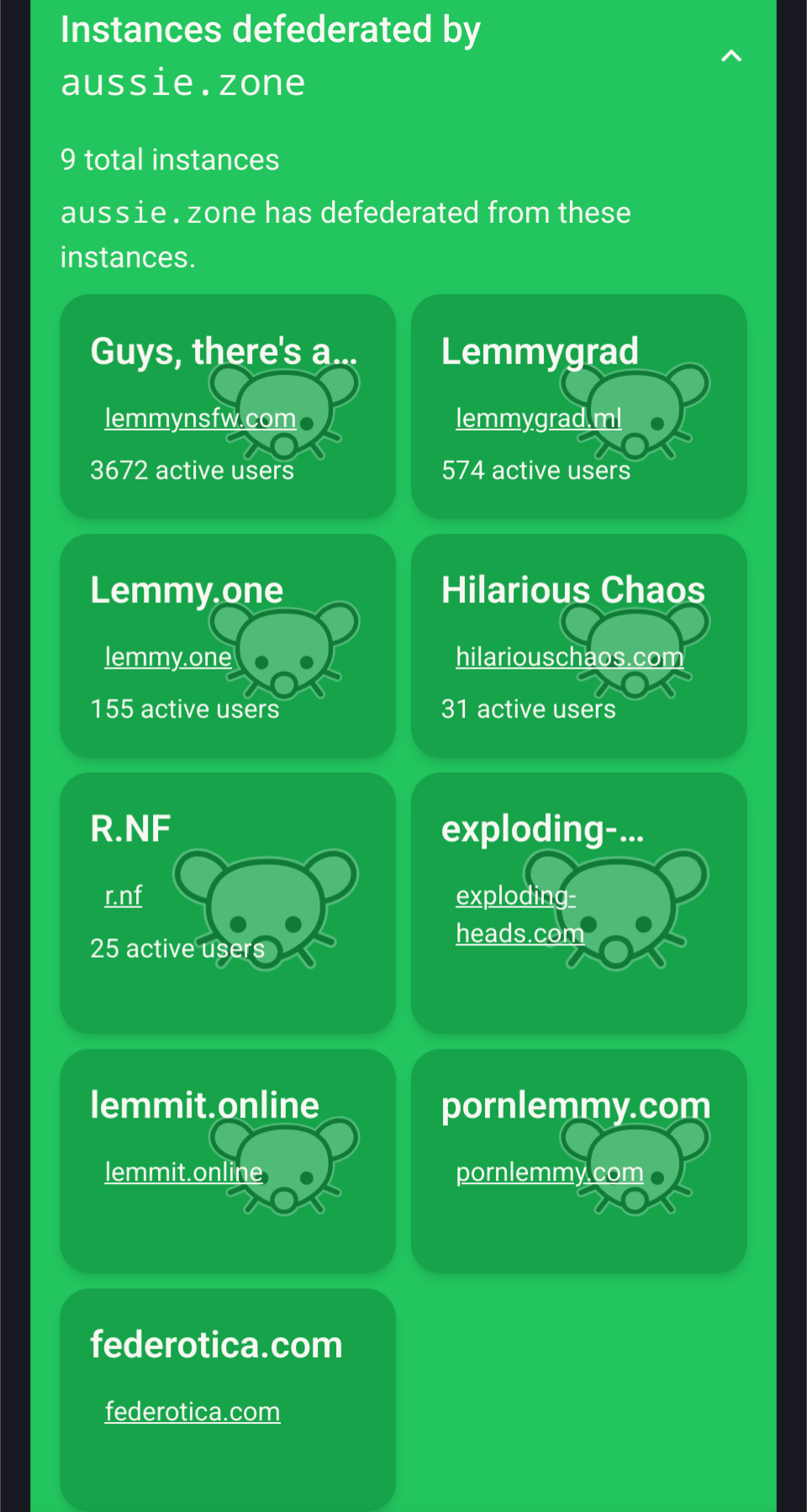Open the lemmynsfw.com link

(200, 418)
